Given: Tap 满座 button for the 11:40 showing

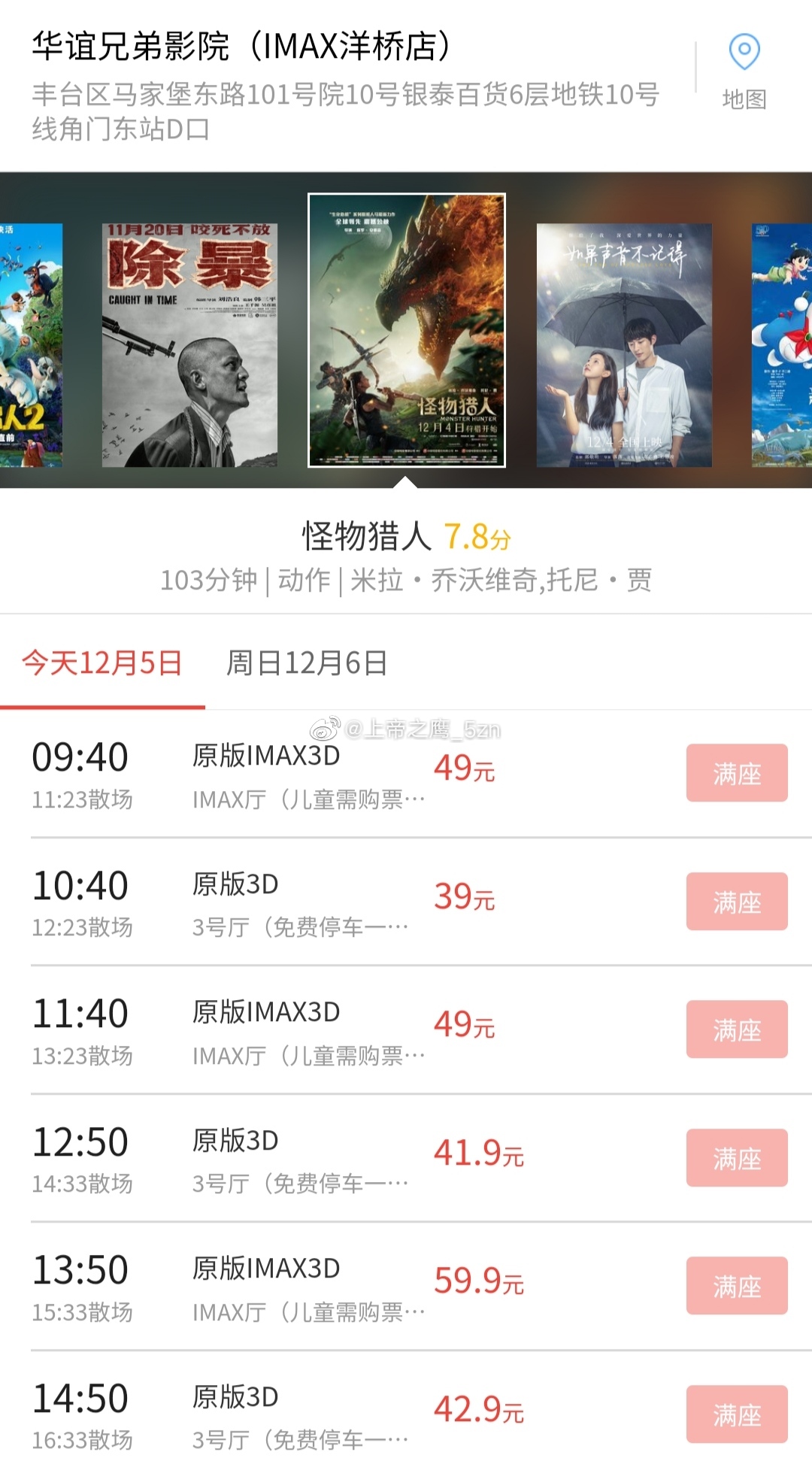Looking at the screenshot, I should (736, 1029).
